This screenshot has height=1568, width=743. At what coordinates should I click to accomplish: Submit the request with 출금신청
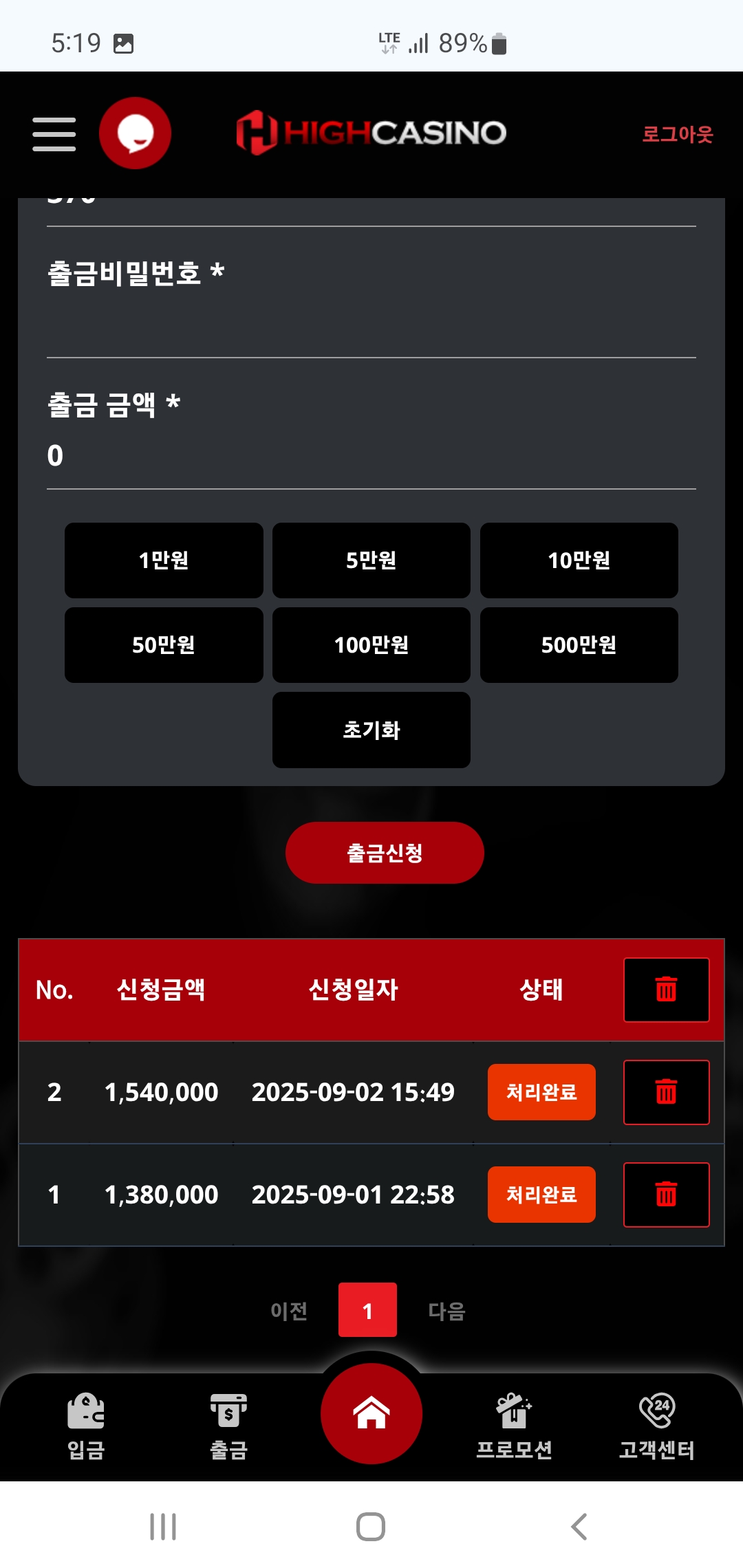click(x=385, y=853)
